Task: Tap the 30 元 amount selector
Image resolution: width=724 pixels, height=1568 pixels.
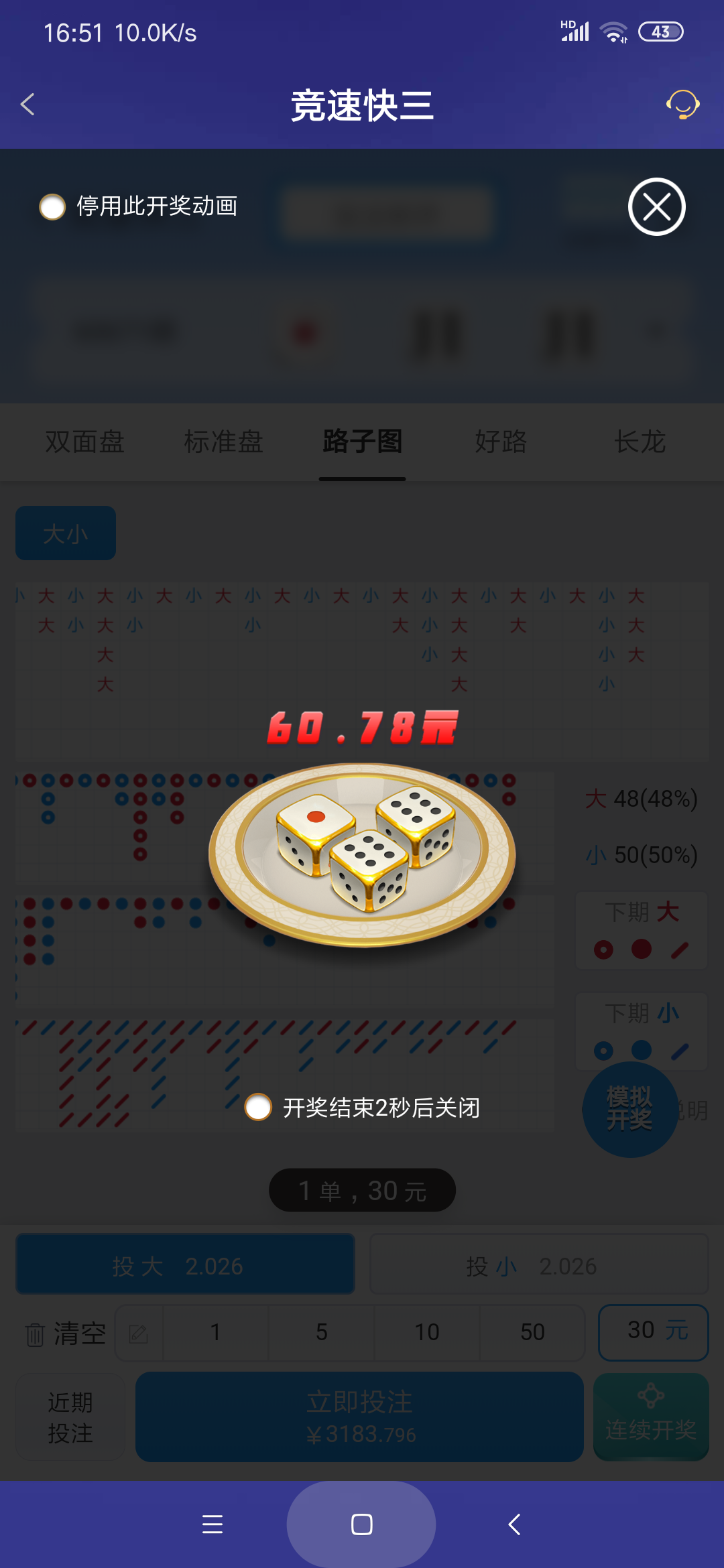Action: pos(652,1332)
